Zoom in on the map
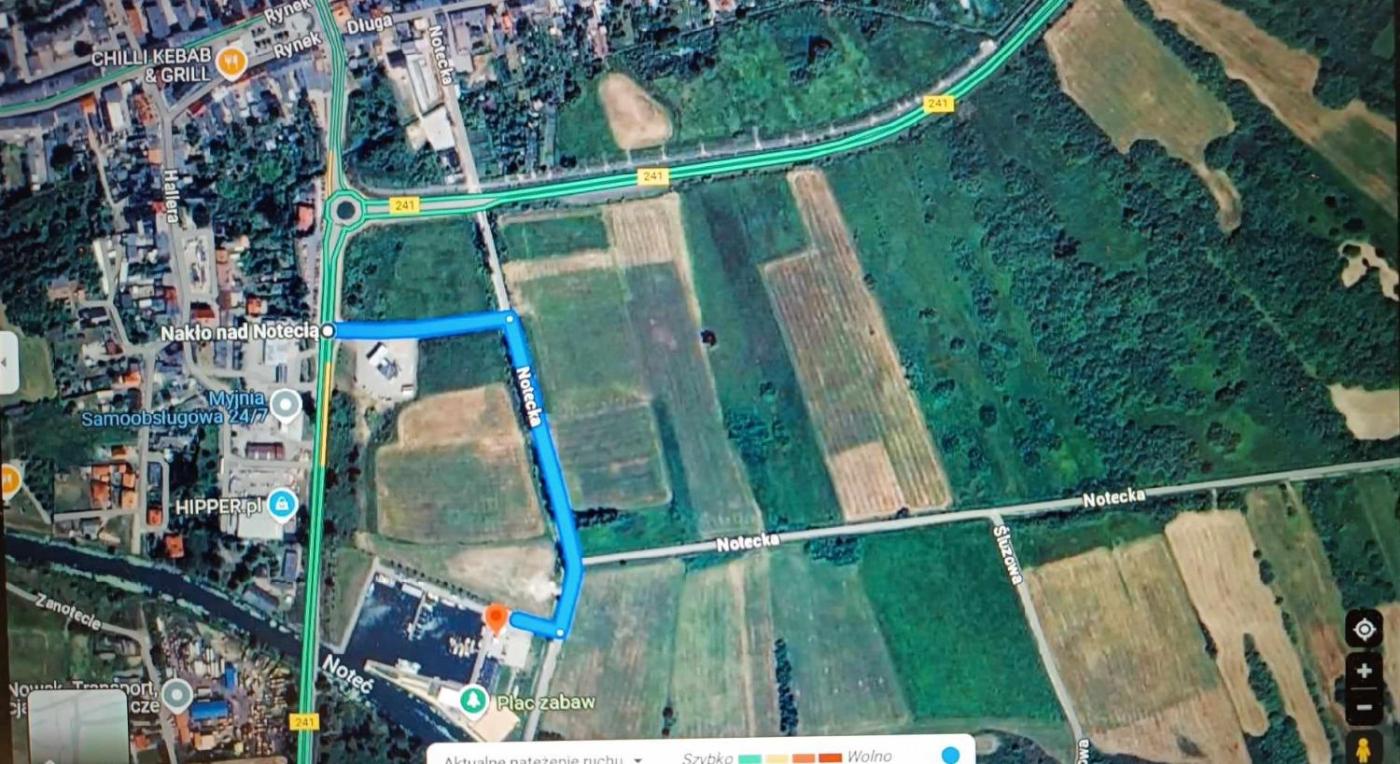 (1364, 672)
